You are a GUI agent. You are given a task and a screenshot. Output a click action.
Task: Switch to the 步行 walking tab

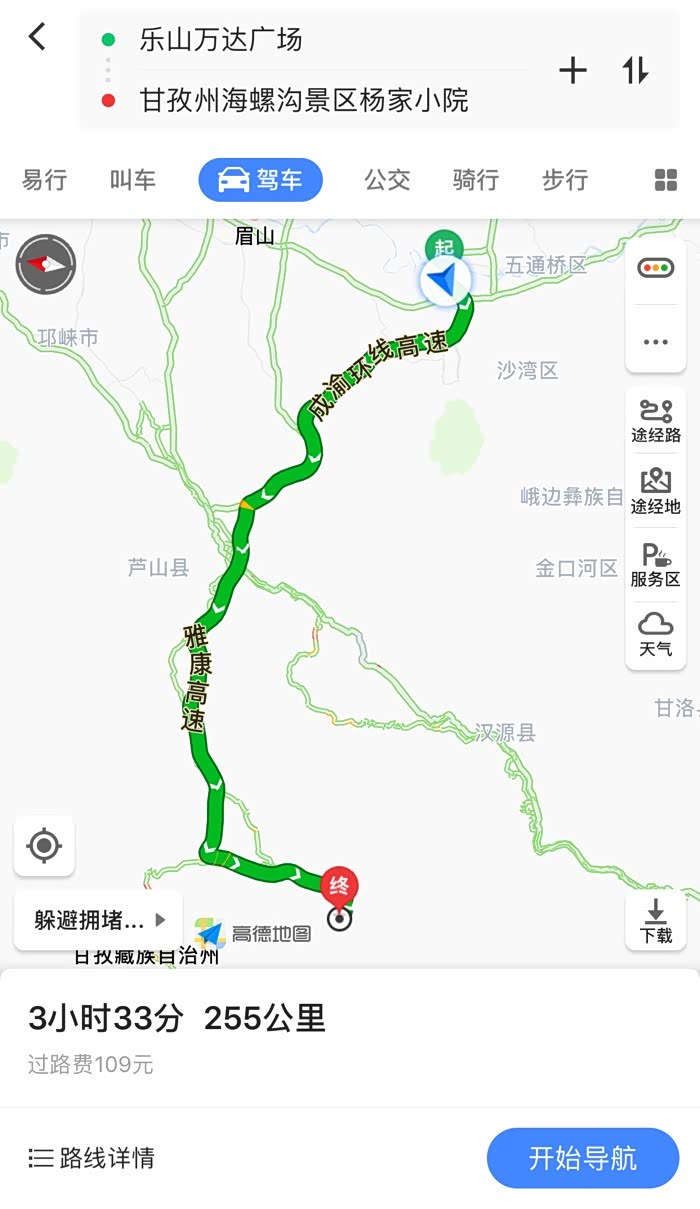tap(565, 180)
